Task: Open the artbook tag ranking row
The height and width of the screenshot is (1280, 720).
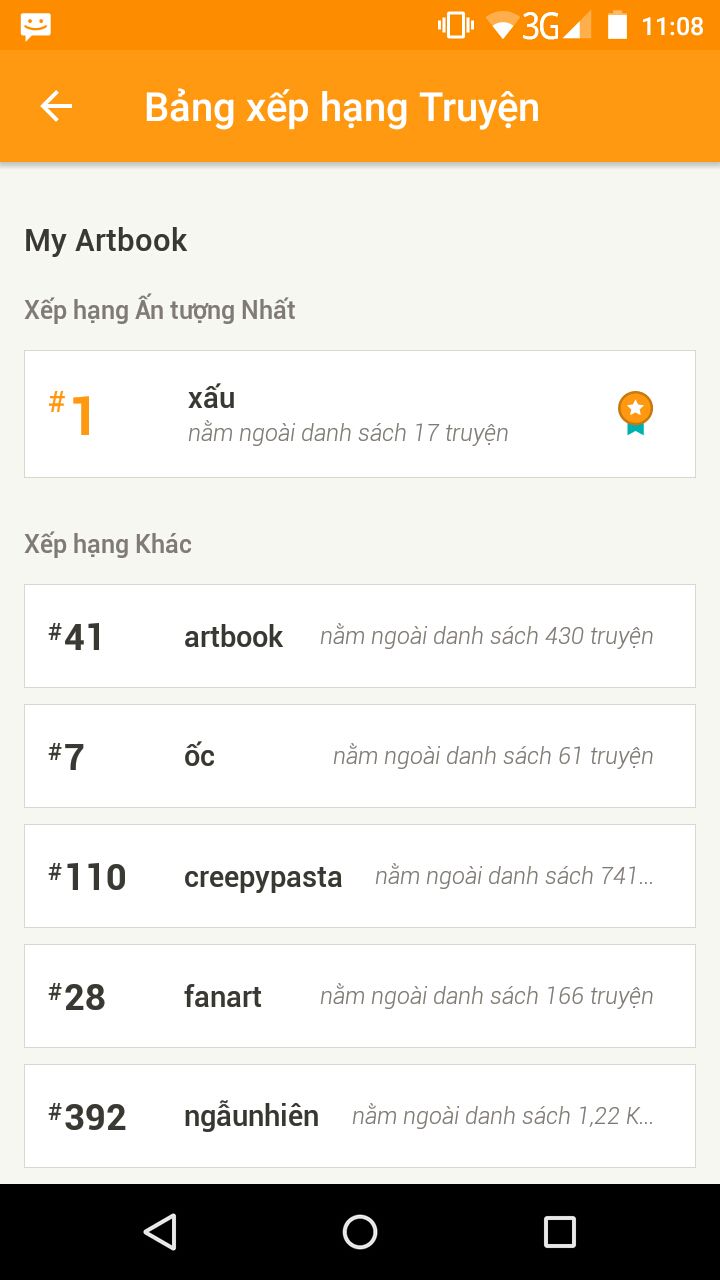Action: click(360, 636)
